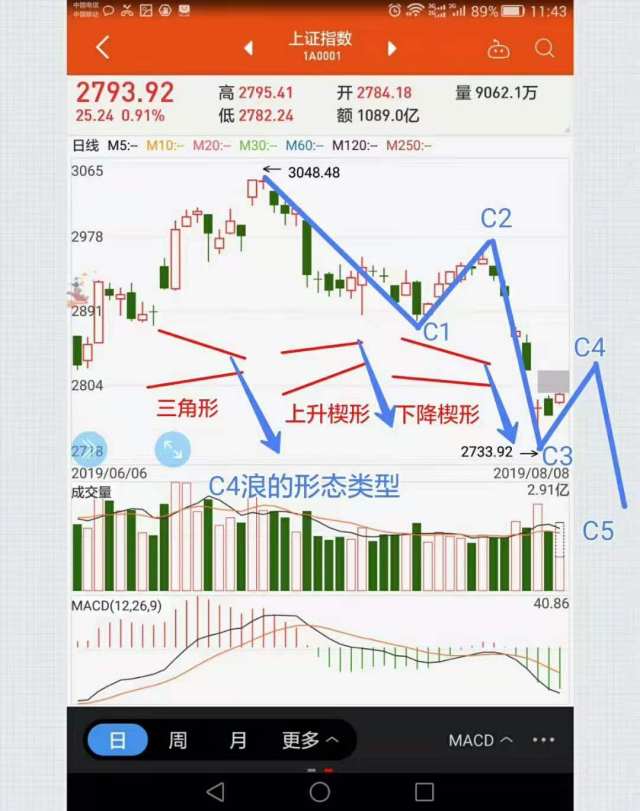Switch to the 月 monthly chart
The width and height of the screenshot is (640, 811).
(x=237, y=740)
